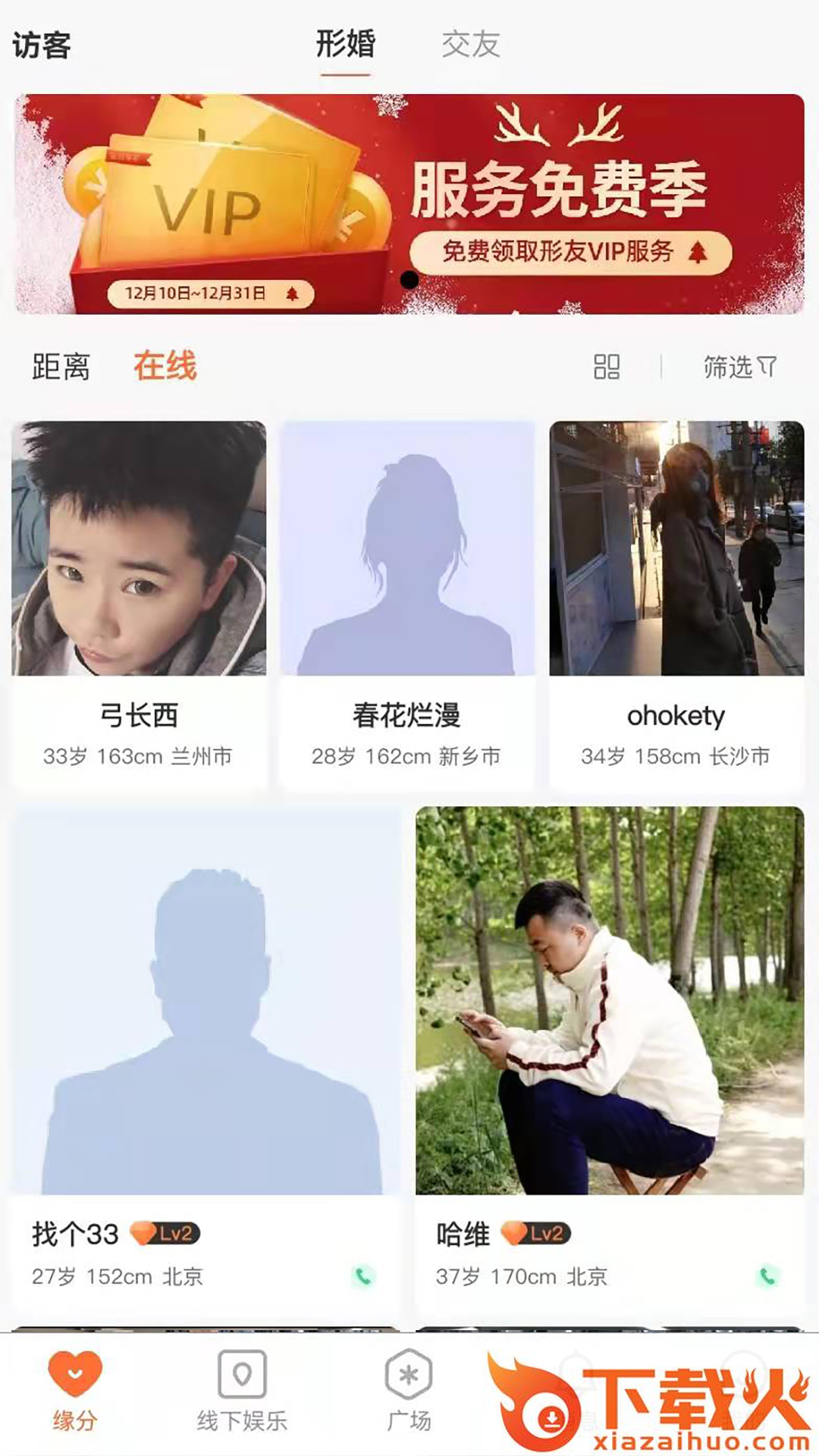This screenshot has width=819, height=1456.
Task: Show 在线 online users
Action: point(165,366)
